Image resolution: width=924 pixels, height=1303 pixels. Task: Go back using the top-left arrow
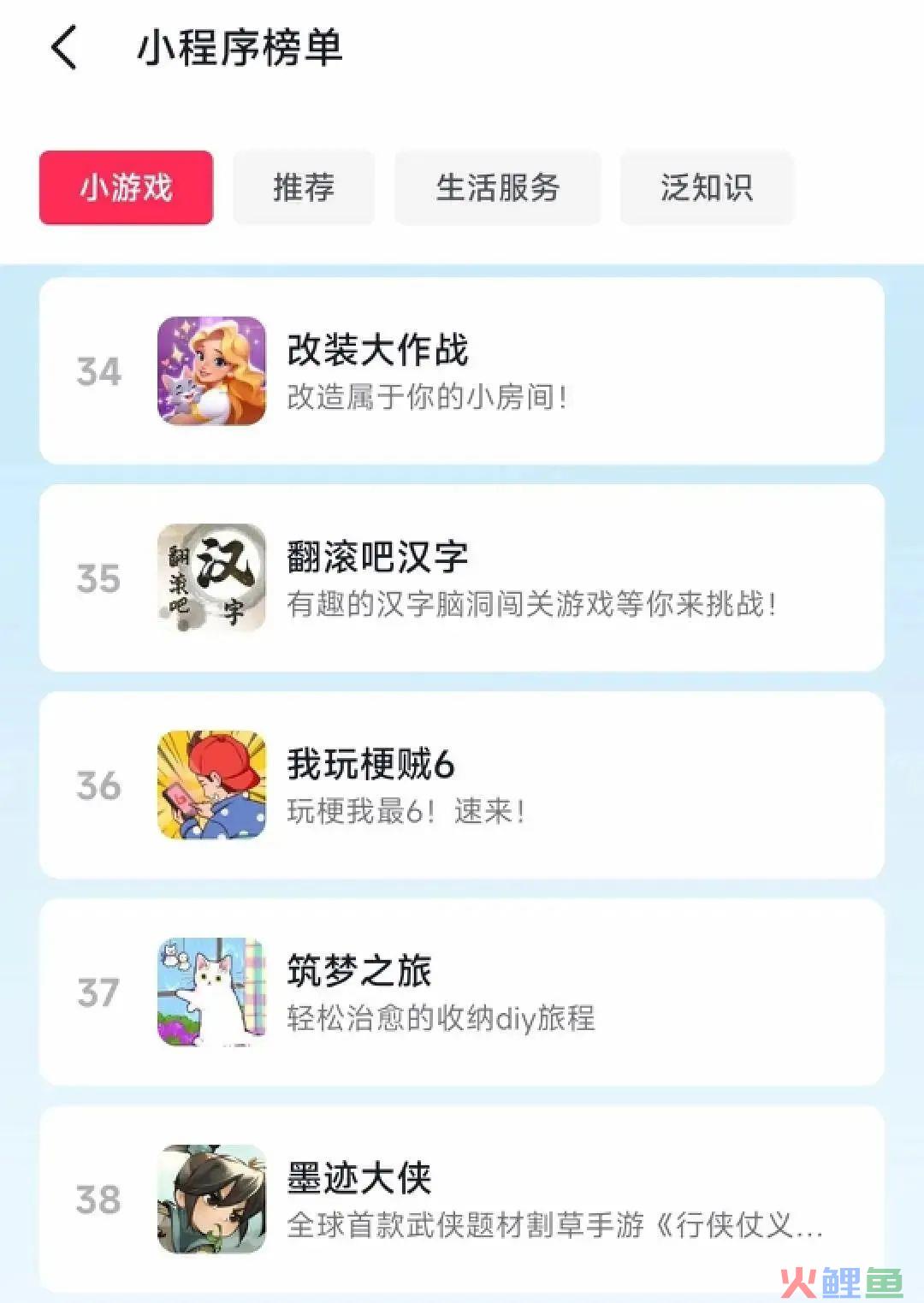pos(64,47)
